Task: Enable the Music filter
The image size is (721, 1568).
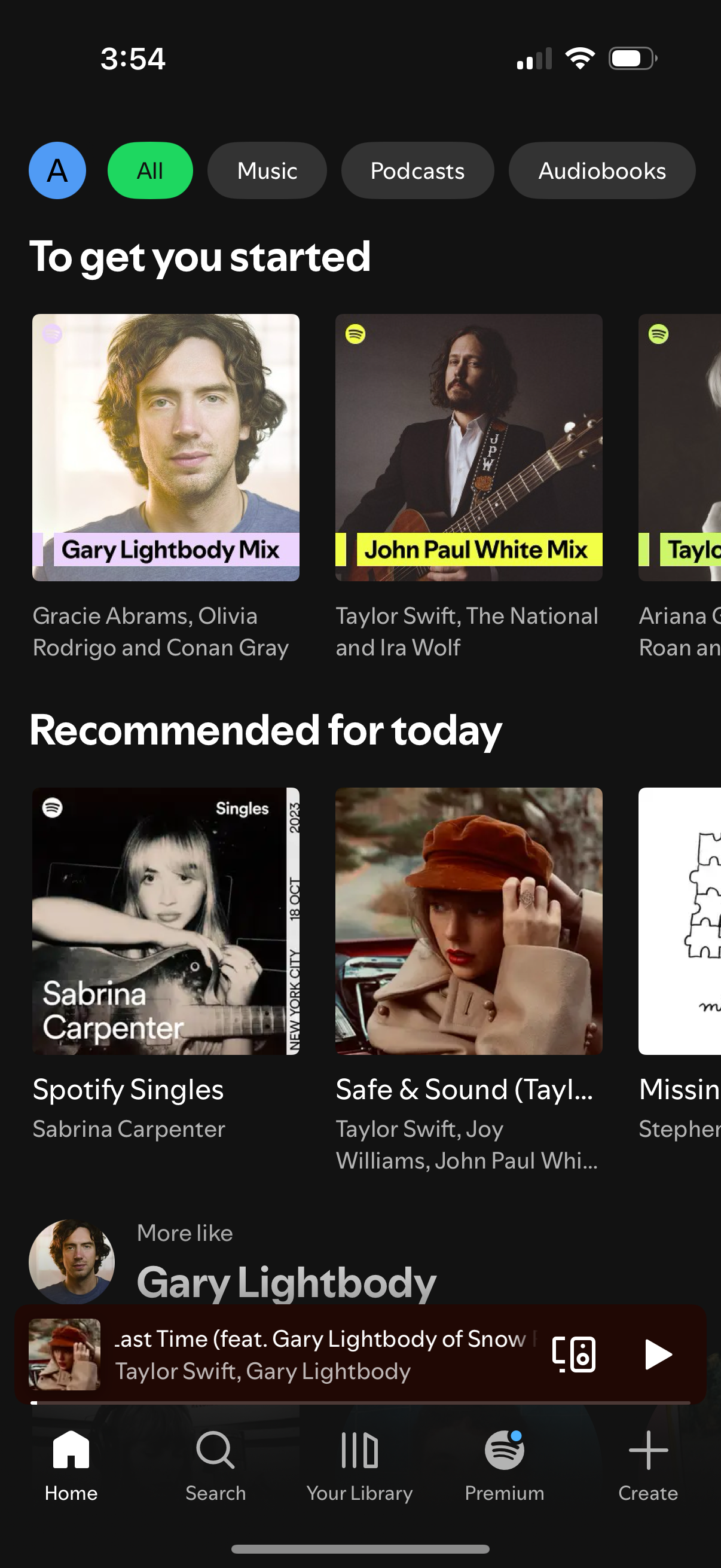Action: (x=267, y=170)
